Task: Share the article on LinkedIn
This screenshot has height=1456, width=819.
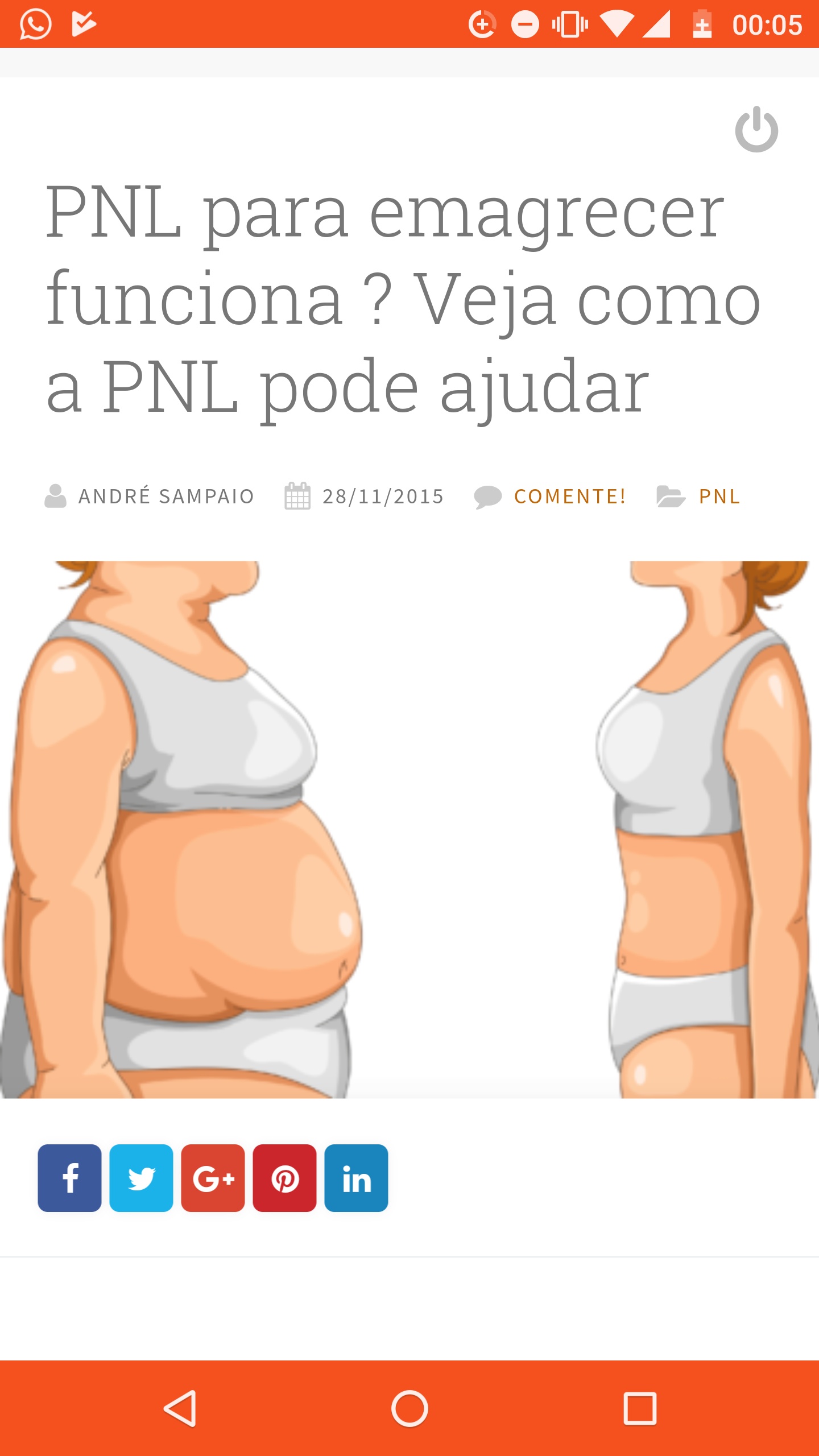Action: 356,1178
